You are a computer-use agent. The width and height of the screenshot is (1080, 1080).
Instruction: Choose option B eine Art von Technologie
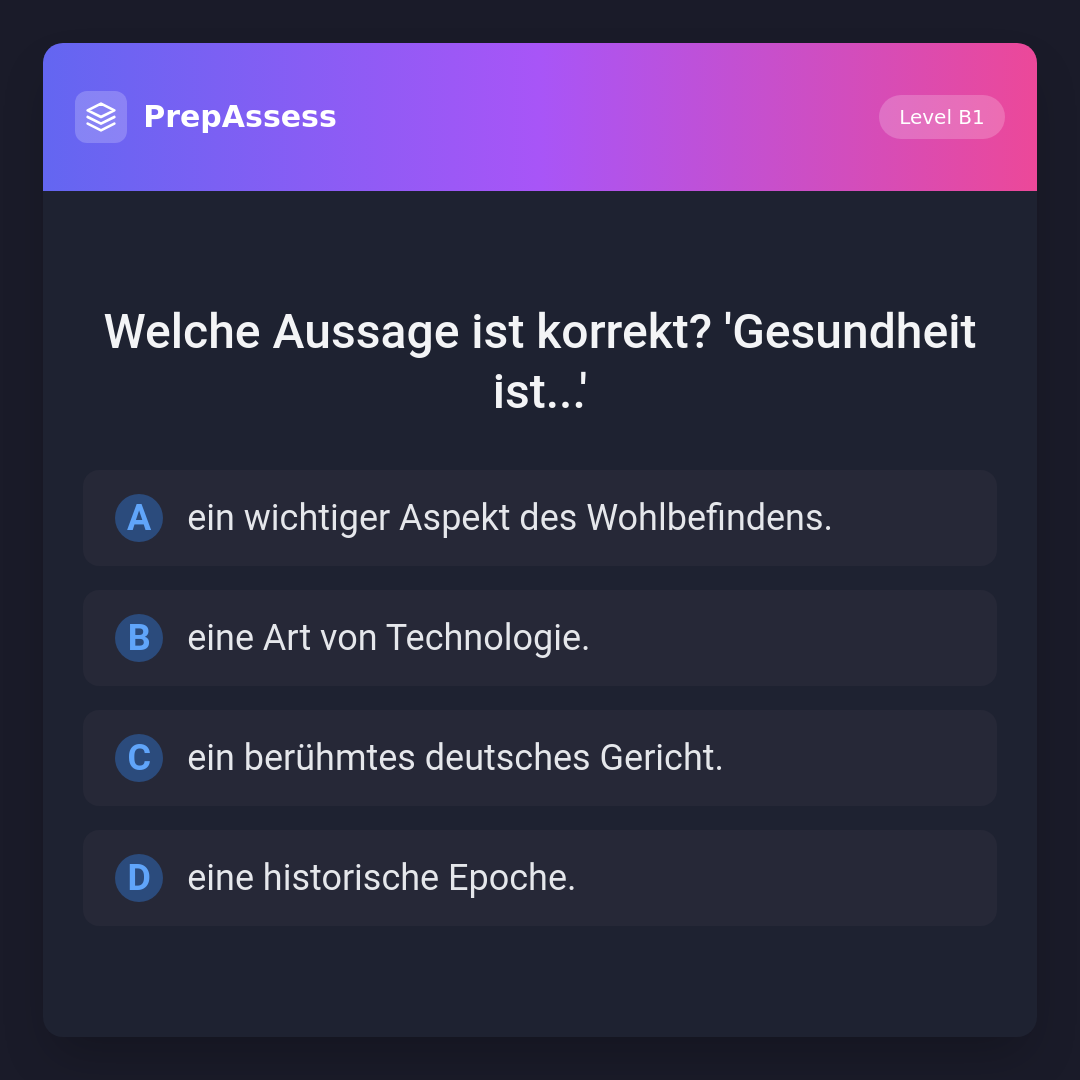click(540, 638)
